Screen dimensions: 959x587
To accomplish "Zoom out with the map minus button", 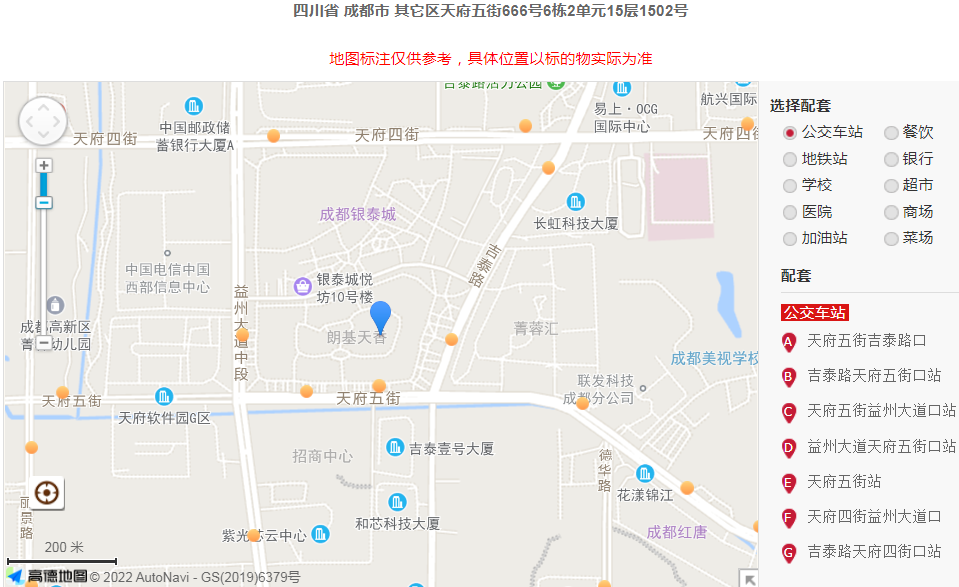I will click(44, 343).
